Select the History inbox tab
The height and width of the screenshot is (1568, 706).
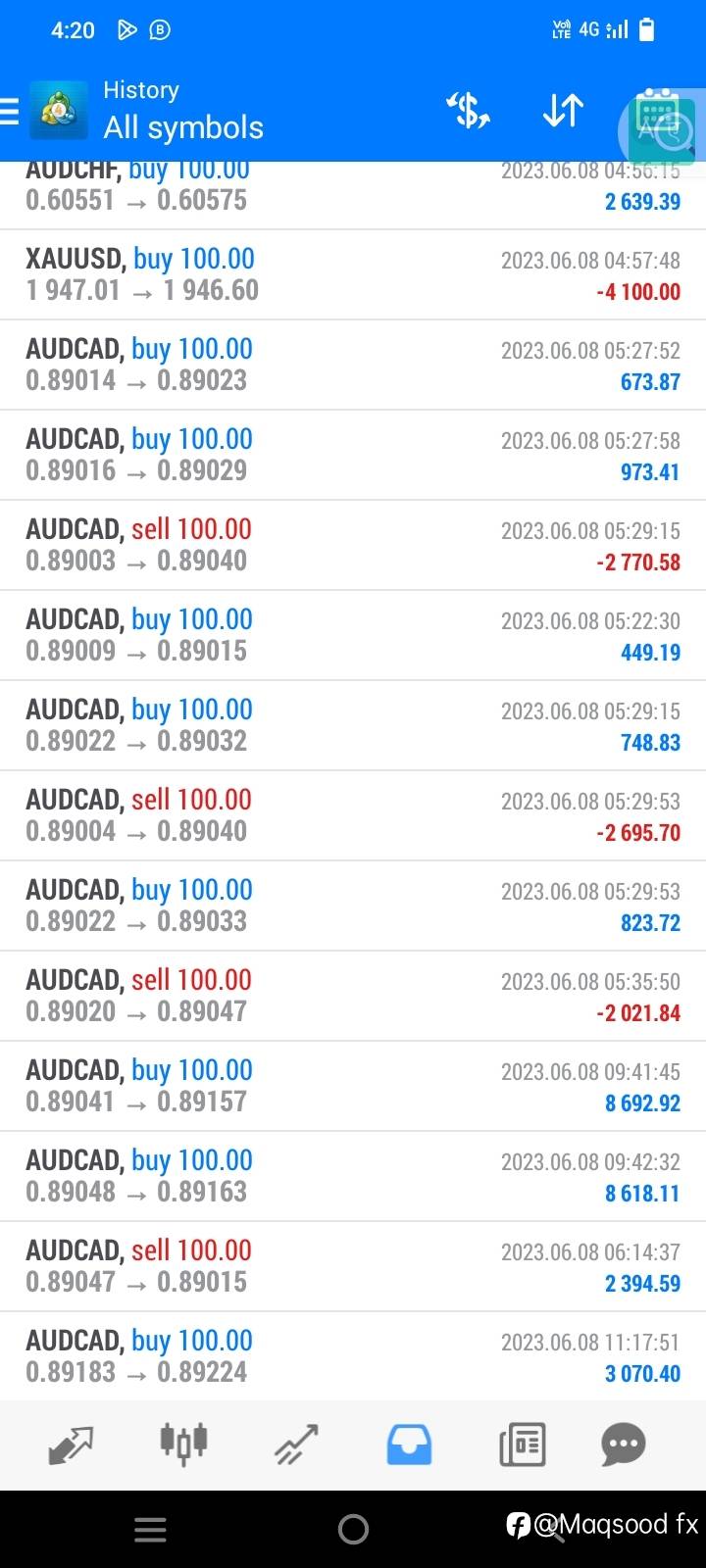[x=409, y=1445]
